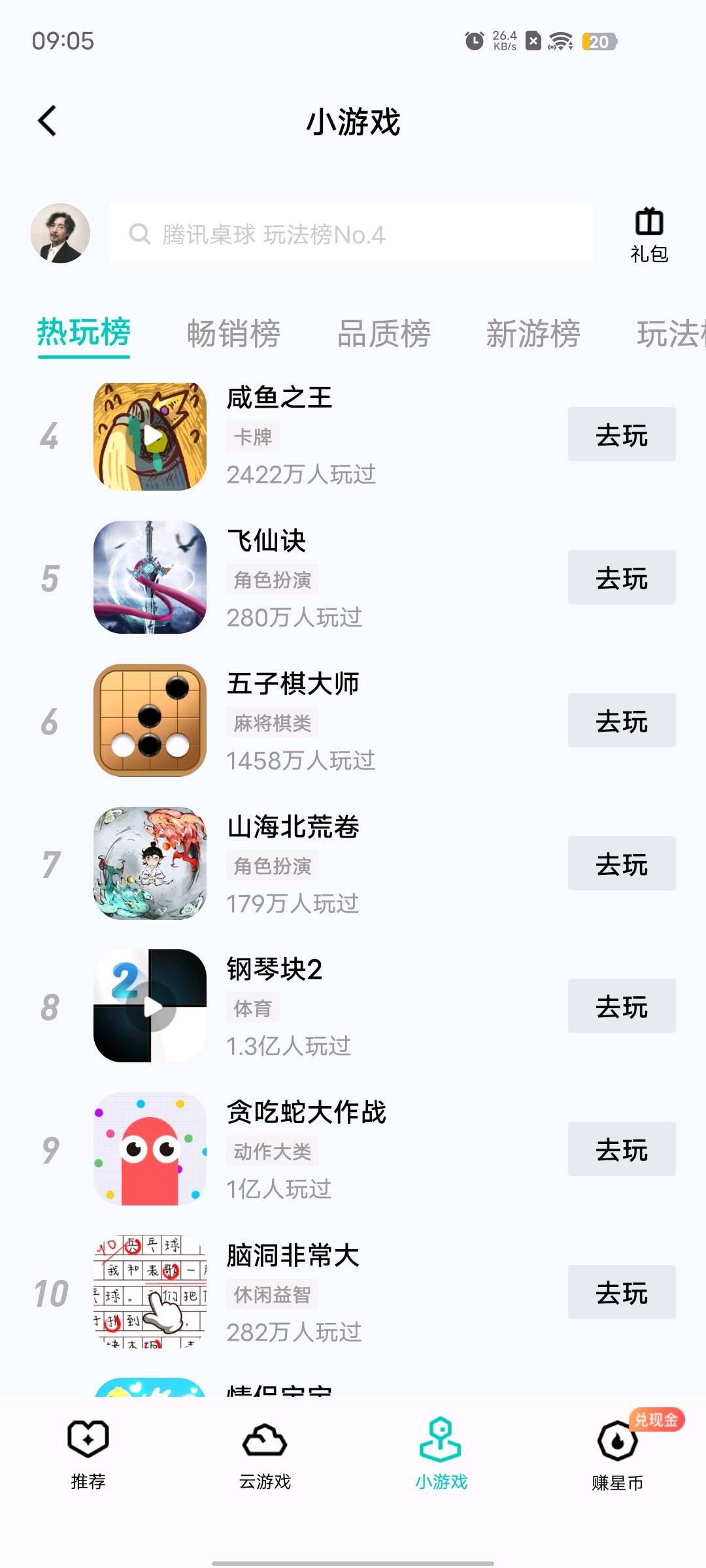Tap 去玩 for 咸鱼之王
The height and width of the screenshot is (1568, 706).
[621, 434]
